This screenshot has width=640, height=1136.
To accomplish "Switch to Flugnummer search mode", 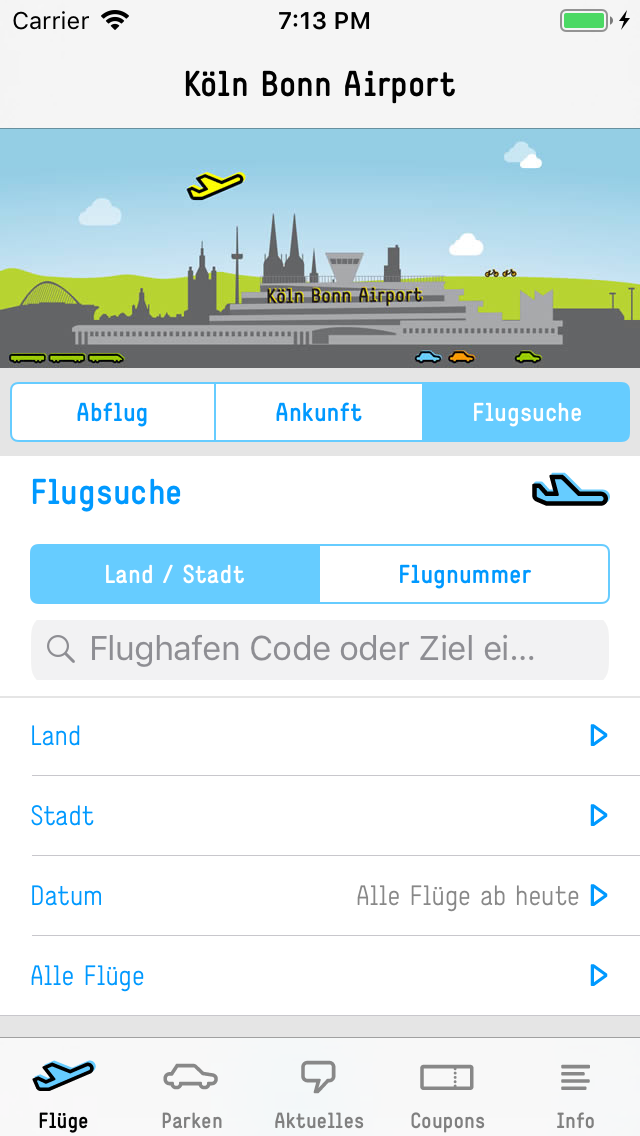I will click(464, 574).
